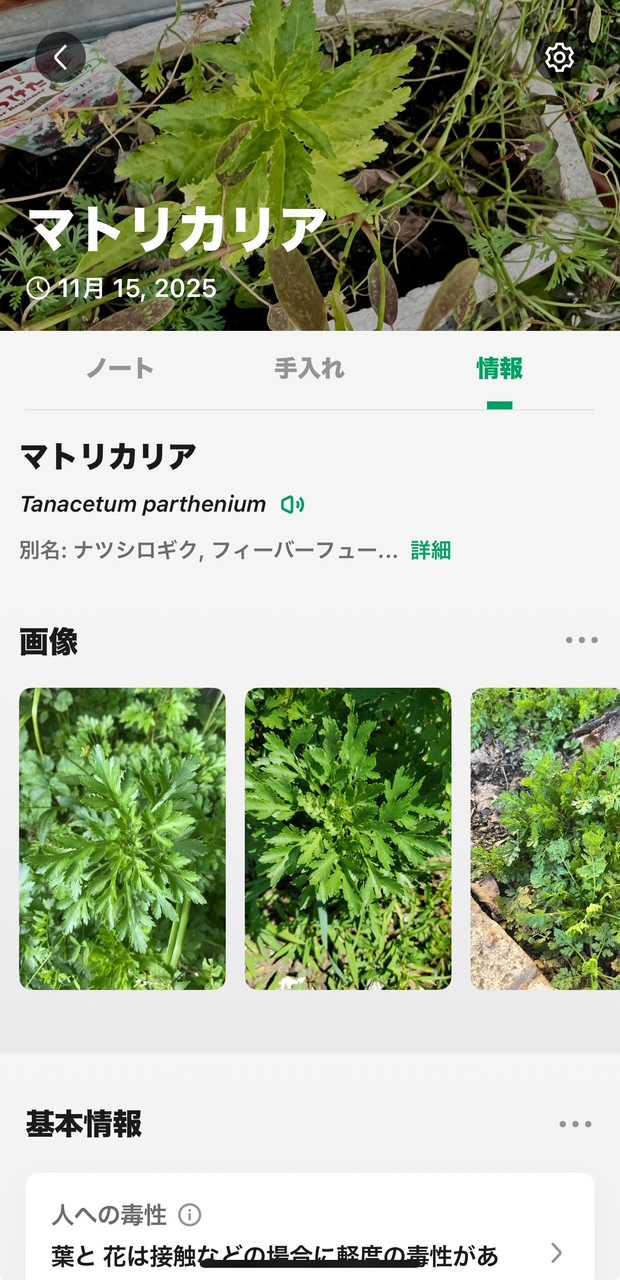The image size is (620, 1280).
Task: Open the more options beside 画像
Action: (x=581, y=640)
